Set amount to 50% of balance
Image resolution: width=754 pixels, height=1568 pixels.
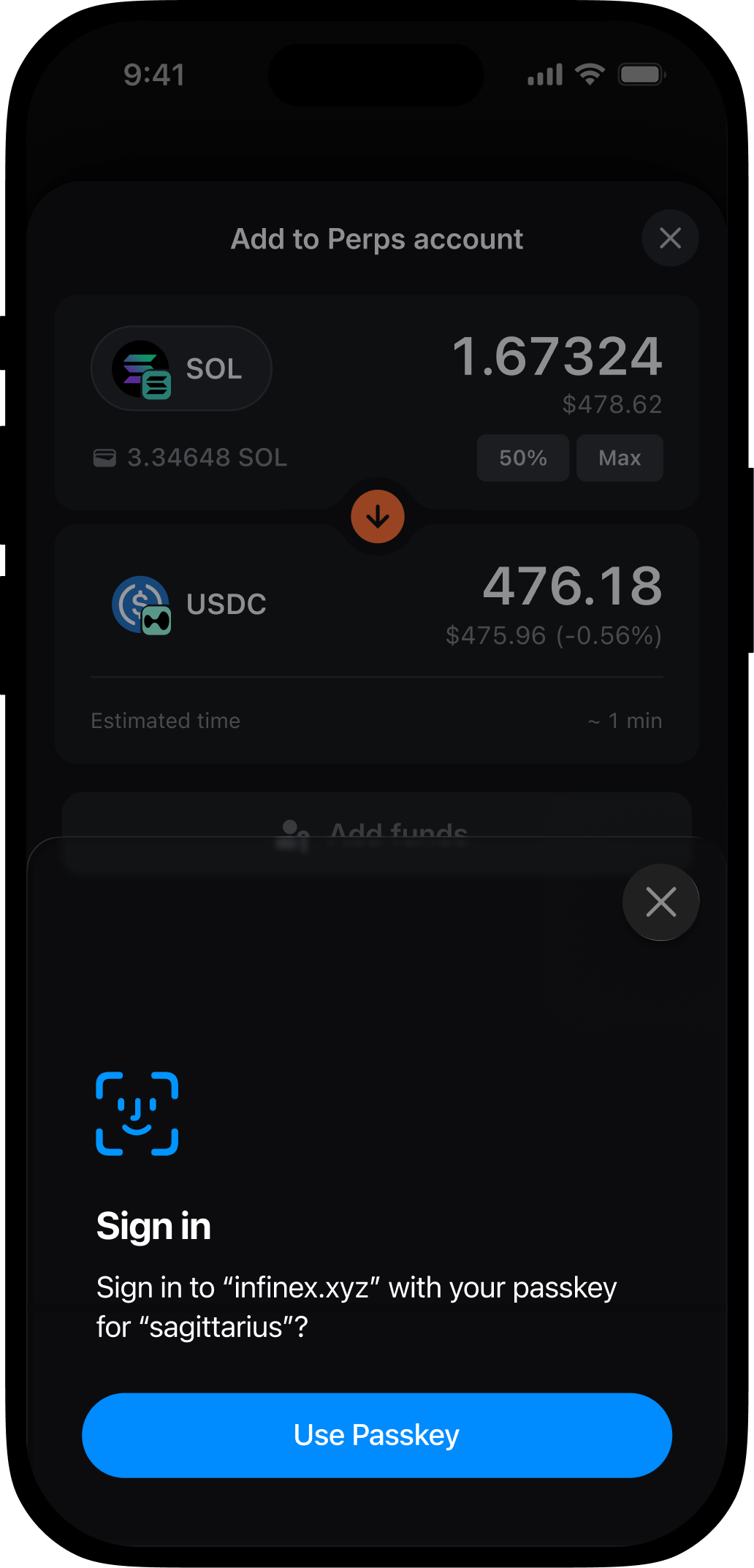pos(522,458)
